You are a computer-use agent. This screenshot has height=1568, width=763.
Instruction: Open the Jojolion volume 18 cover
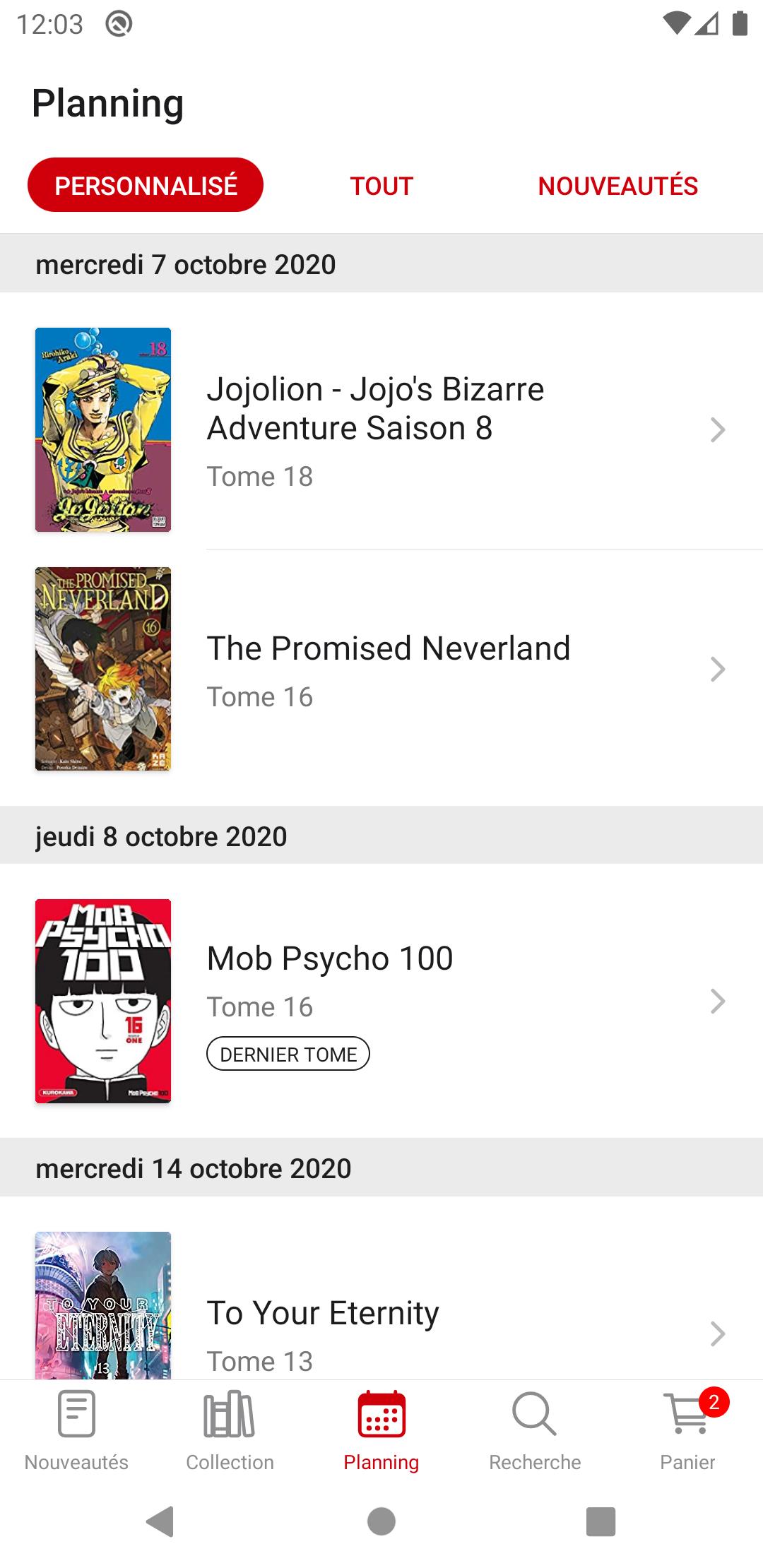pyautogui.click(x=102, y=429)
